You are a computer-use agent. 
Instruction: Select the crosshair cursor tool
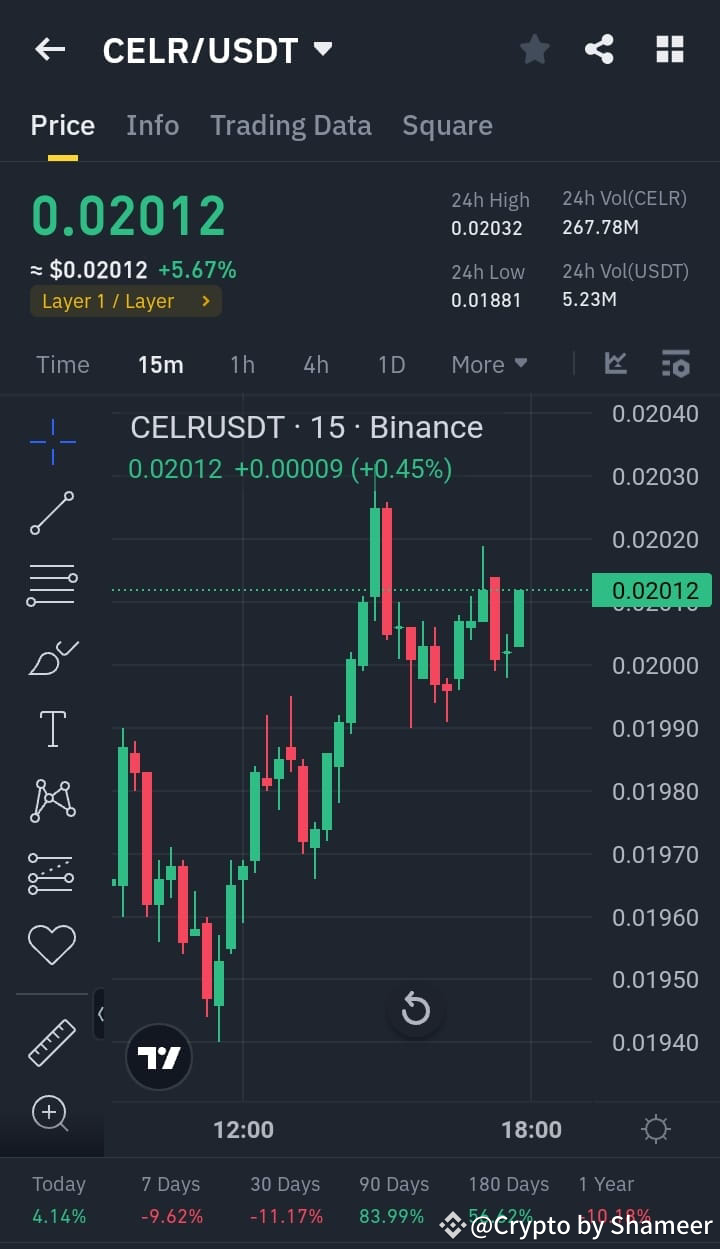point(52,441)
